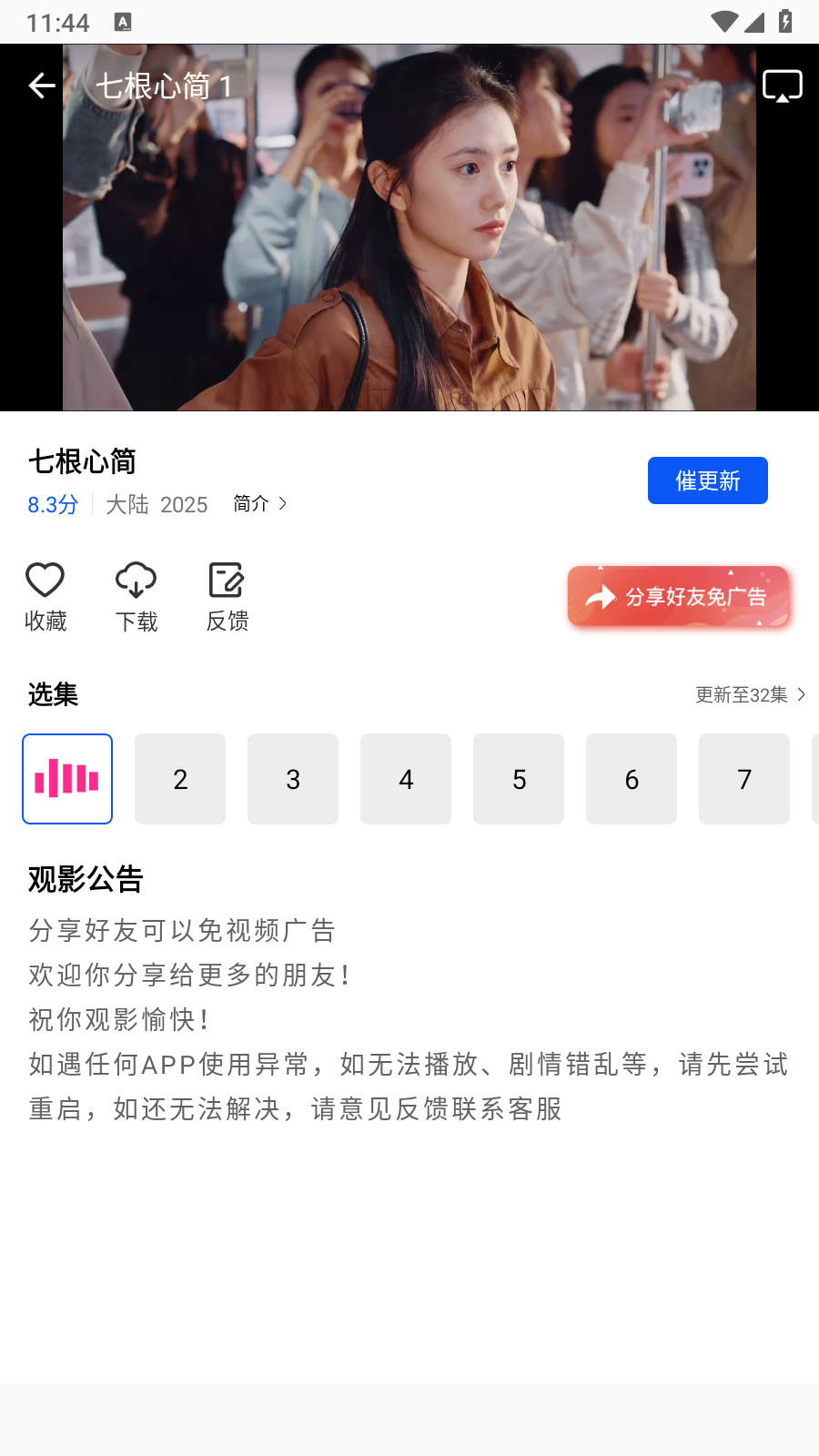Open the 反馈 feedback option
Screen dimensions: 819x1456
[x=227, y=597]
